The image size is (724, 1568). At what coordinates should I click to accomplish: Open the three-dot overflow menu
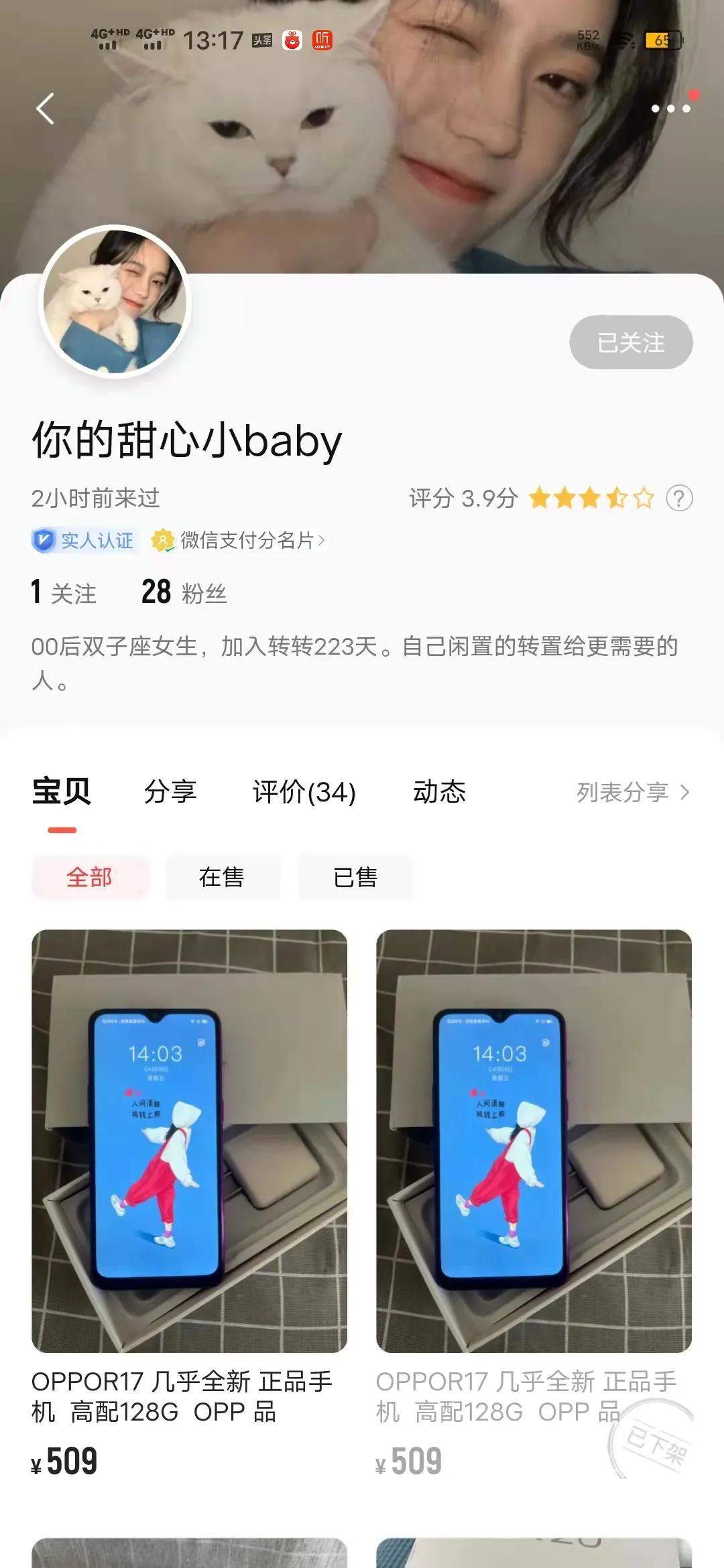click(x=671, y=109)
